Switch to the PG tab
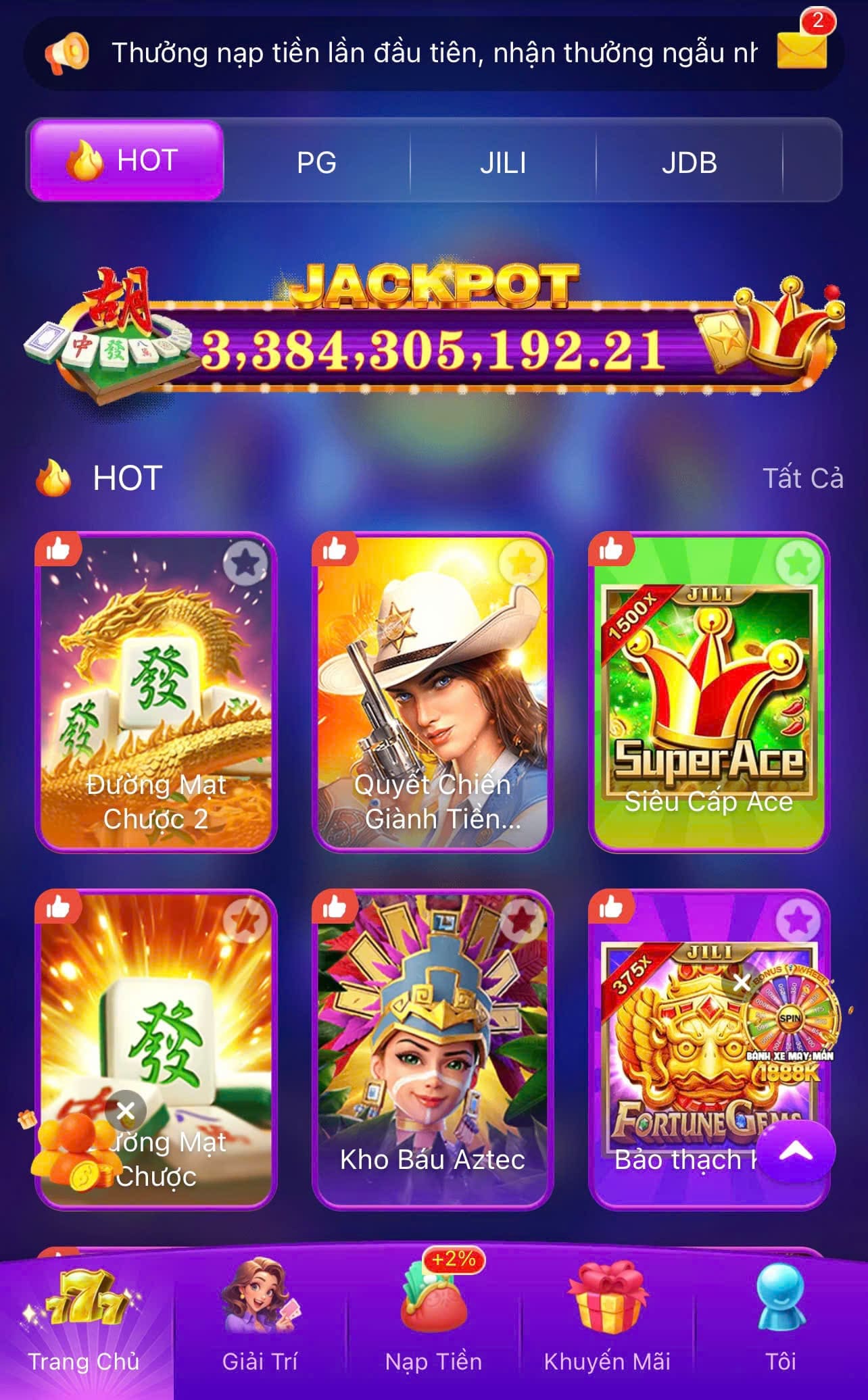Viewport: 868px width, 1400px height. pyautogui.click(x=316, y=162)
